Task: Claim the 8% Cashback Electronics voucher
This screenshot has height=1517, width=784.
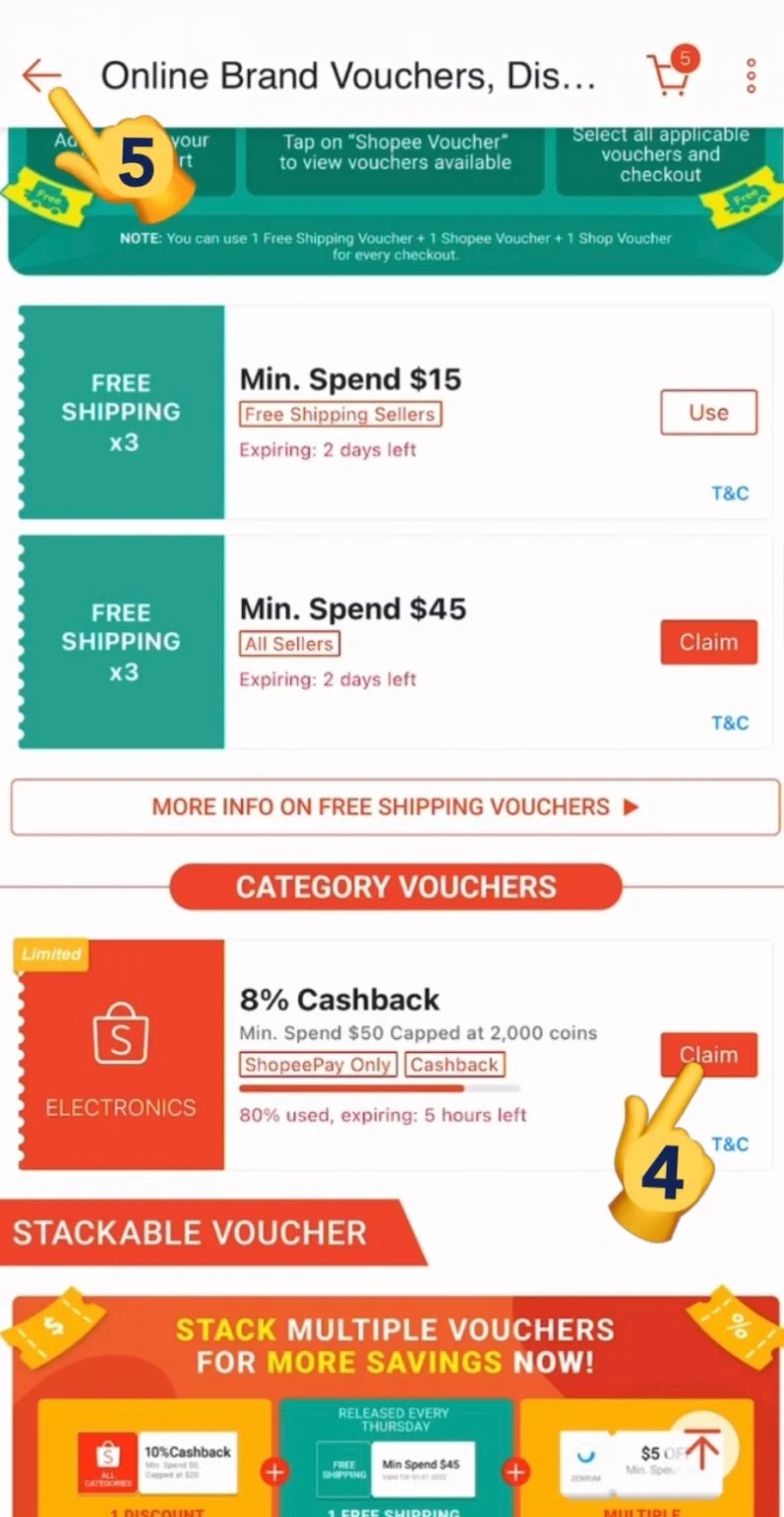Action: pyautogui.click(x=708, y=1055)
